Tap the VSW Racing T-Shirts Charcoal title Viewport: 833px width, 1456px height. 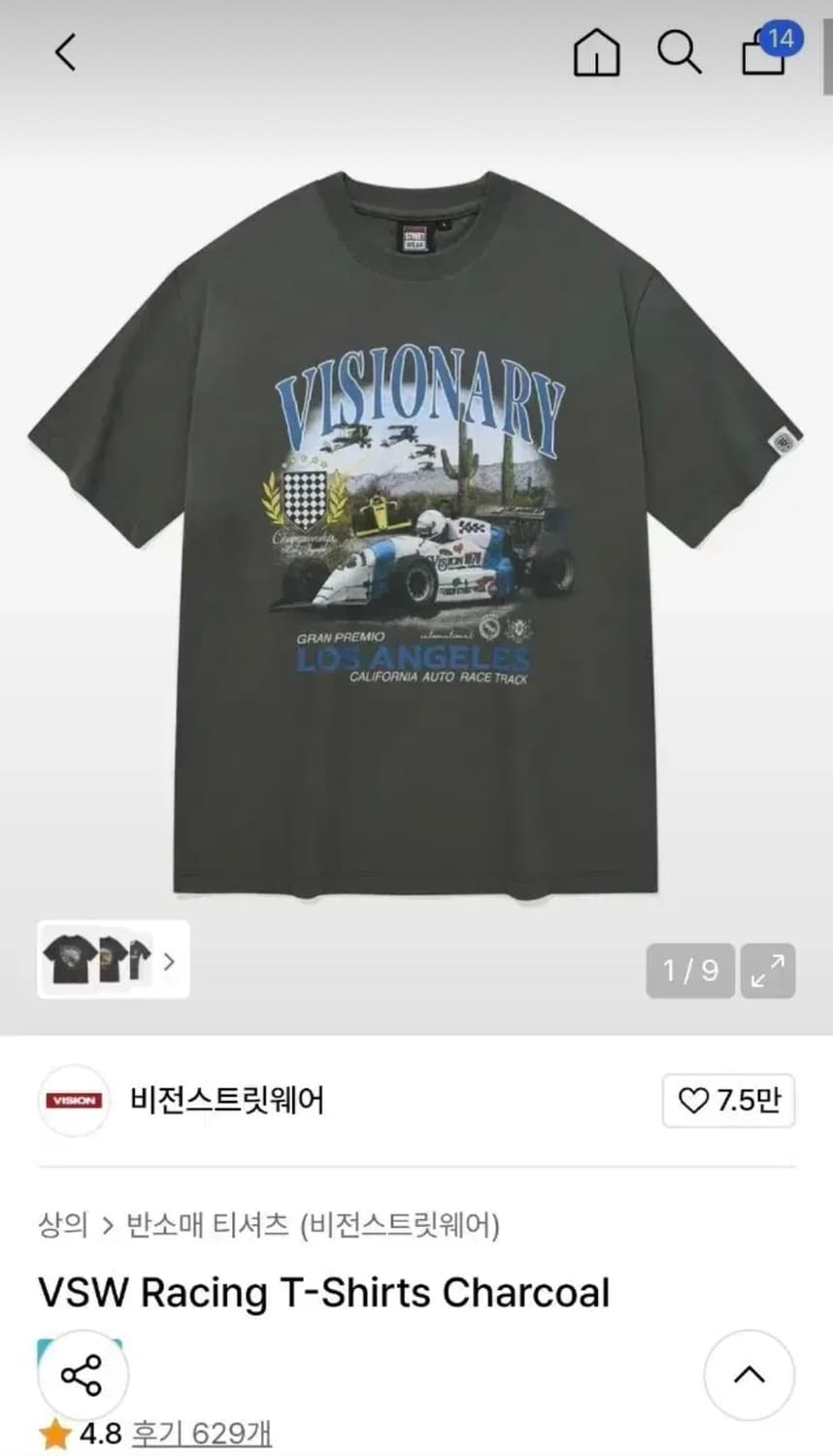click(321, 1293)
